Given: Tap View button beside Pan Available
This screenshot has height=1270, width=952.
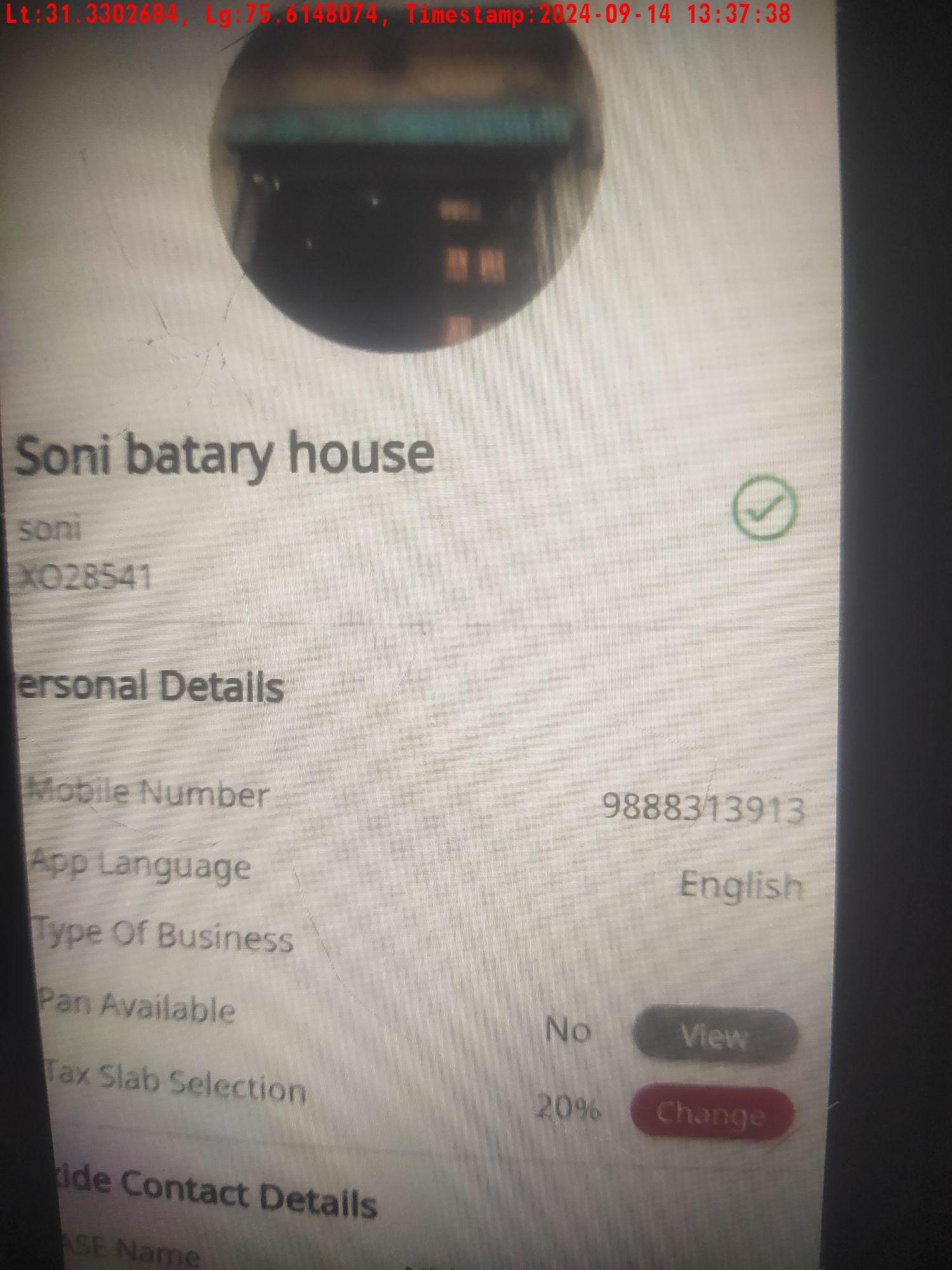Looking at the screenshot, I should (x=715, y=1036).
